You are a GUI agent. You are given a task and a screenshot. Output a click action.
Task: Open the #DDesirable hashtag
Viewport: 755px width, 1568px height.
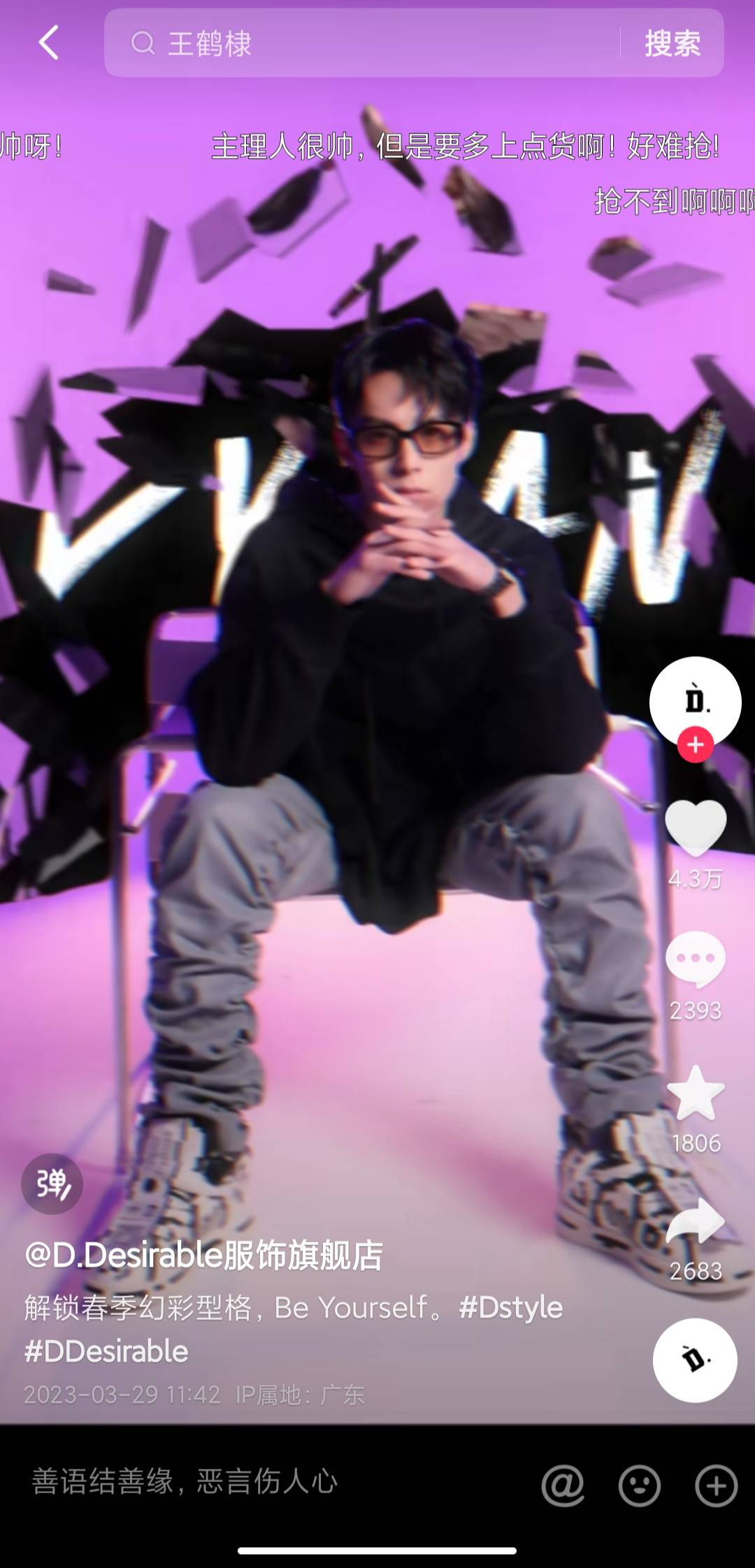click(x=106, y=1351)
